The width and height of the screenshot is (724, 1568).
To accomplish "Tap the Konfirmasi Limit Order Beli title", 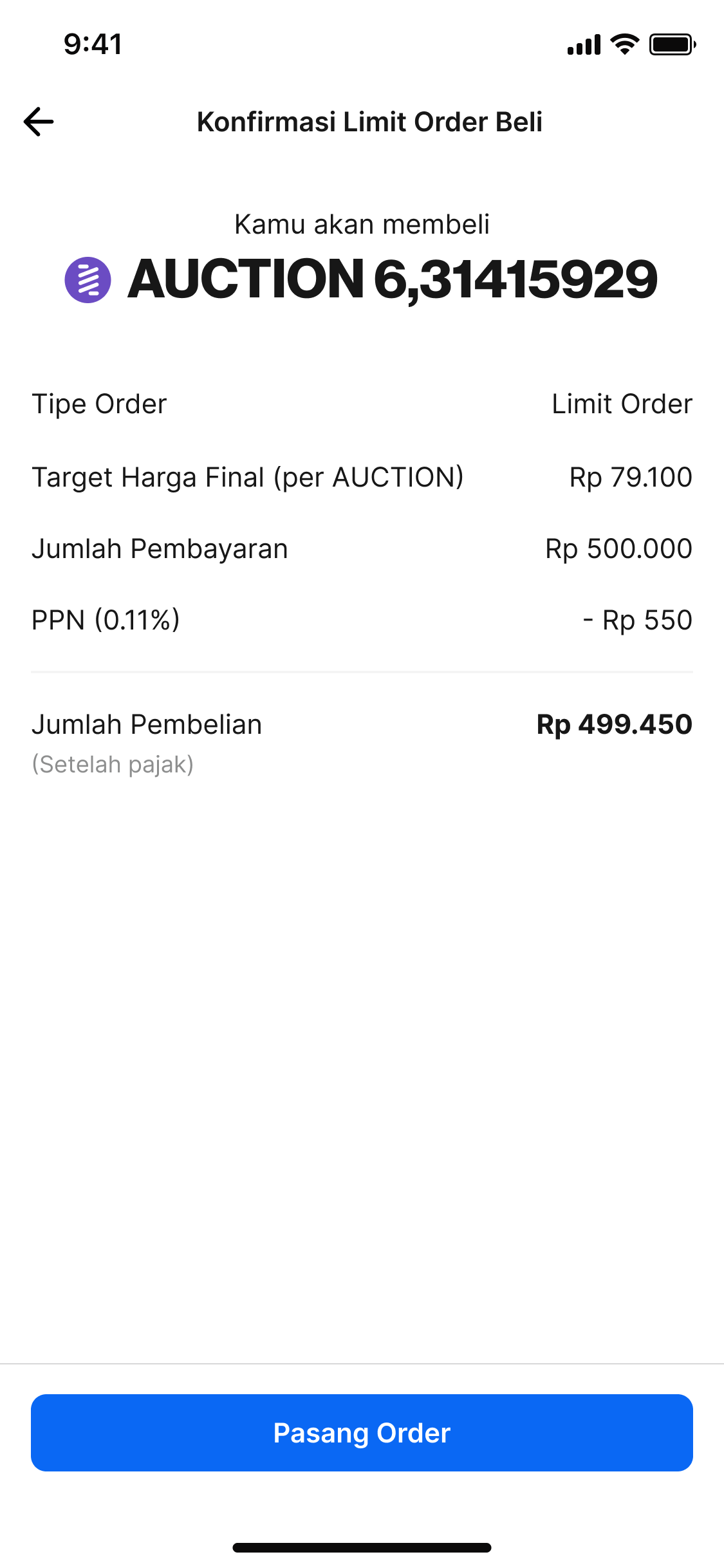I will point(369,122).
